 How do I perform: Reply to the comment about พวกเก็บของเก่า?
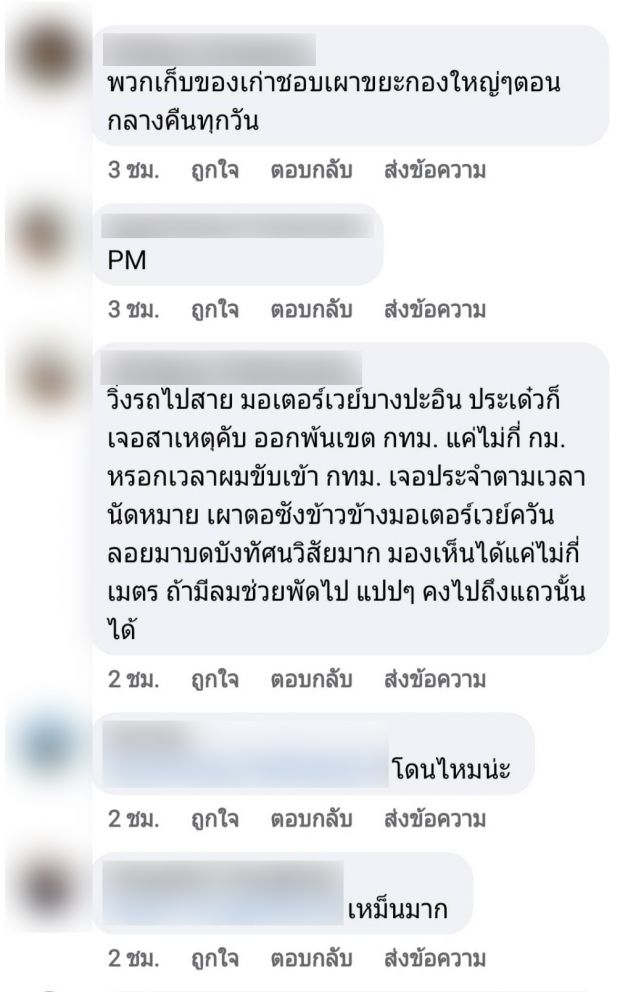[311, 170]
